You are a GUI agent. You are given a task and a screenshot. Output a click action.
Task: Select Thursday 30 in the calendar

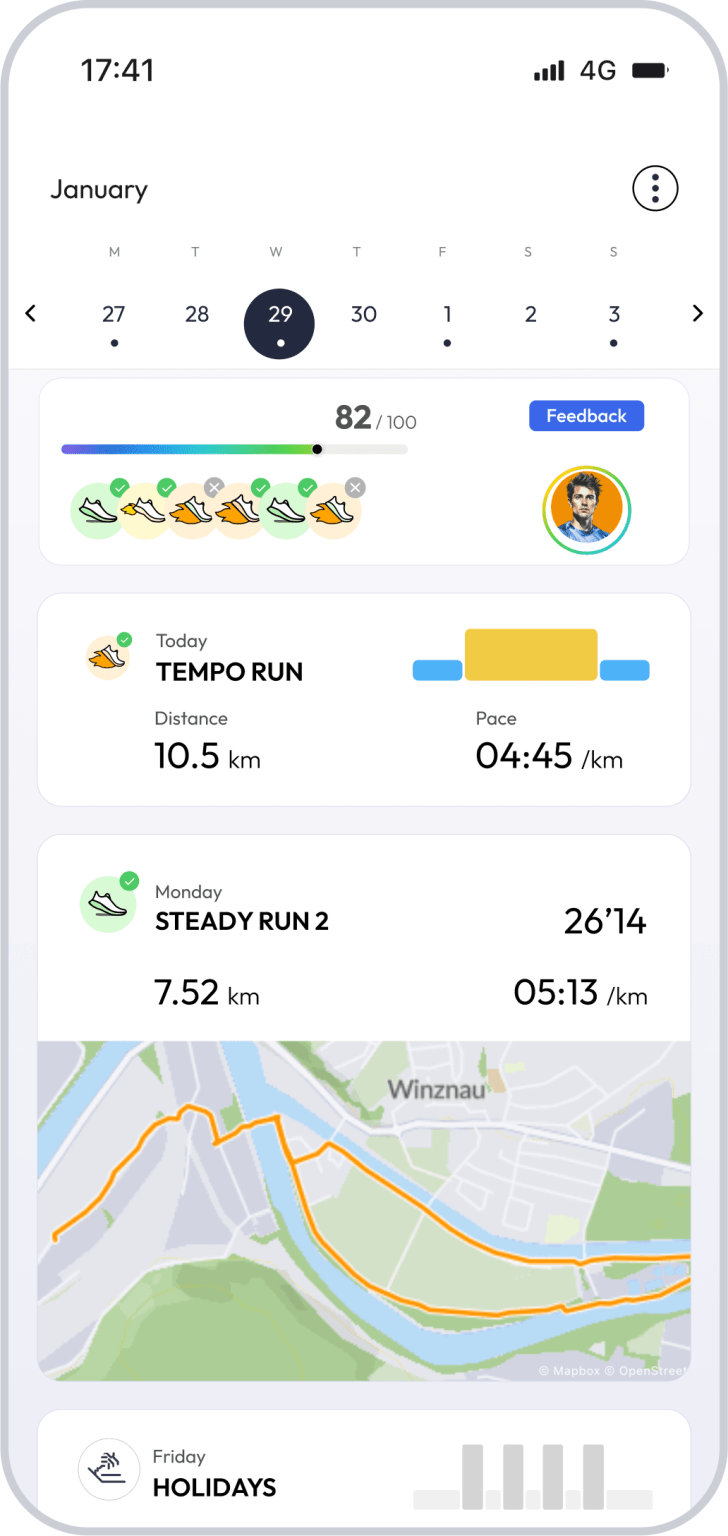tap(363, 315)
